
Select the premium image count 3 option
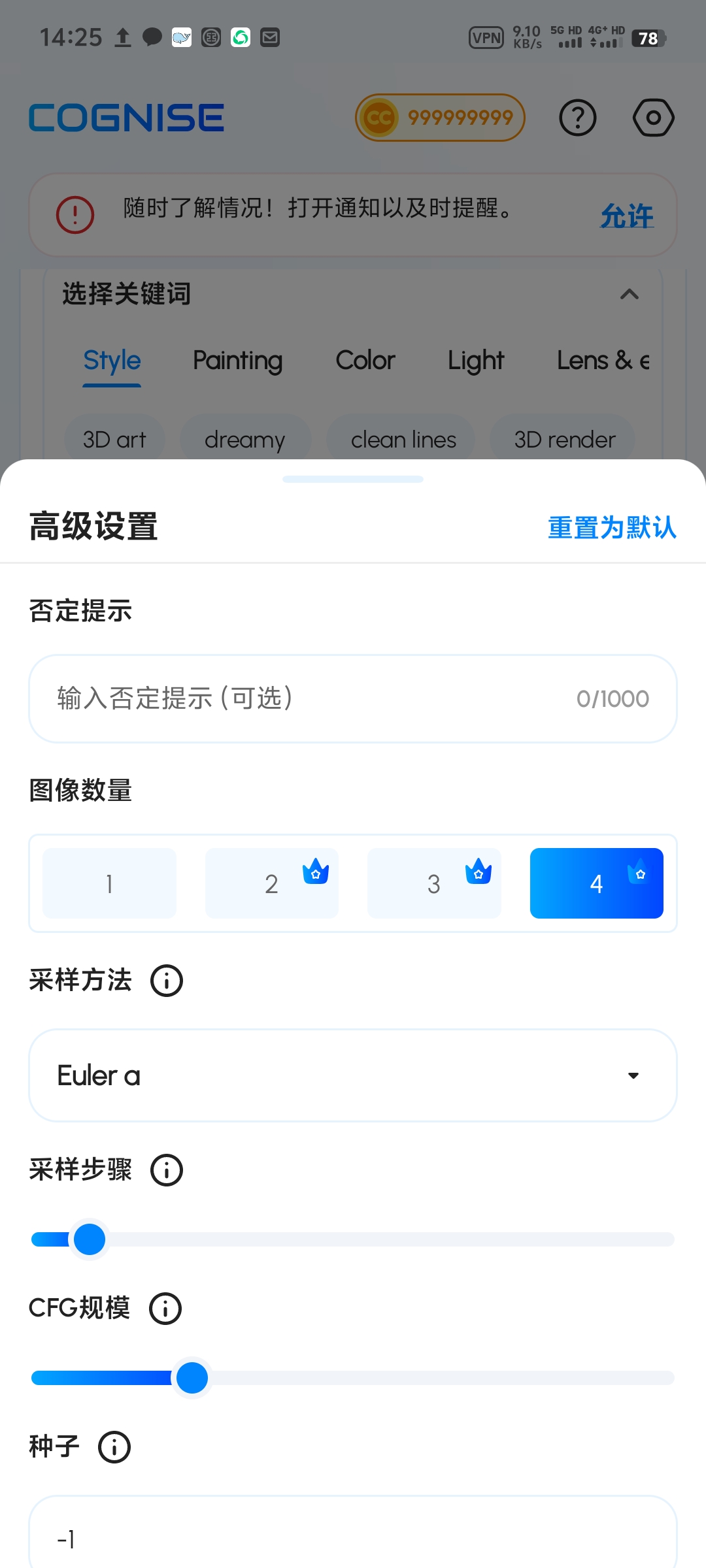[x=434, y=883]
